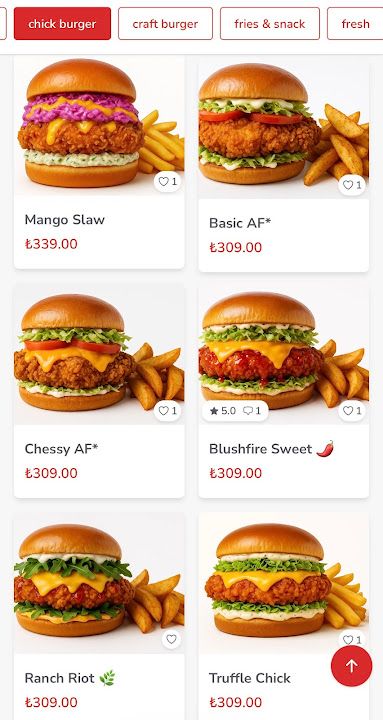383x720 pixels.
Task: Tap the scroll-to-top arrow button
Action: 352,666
